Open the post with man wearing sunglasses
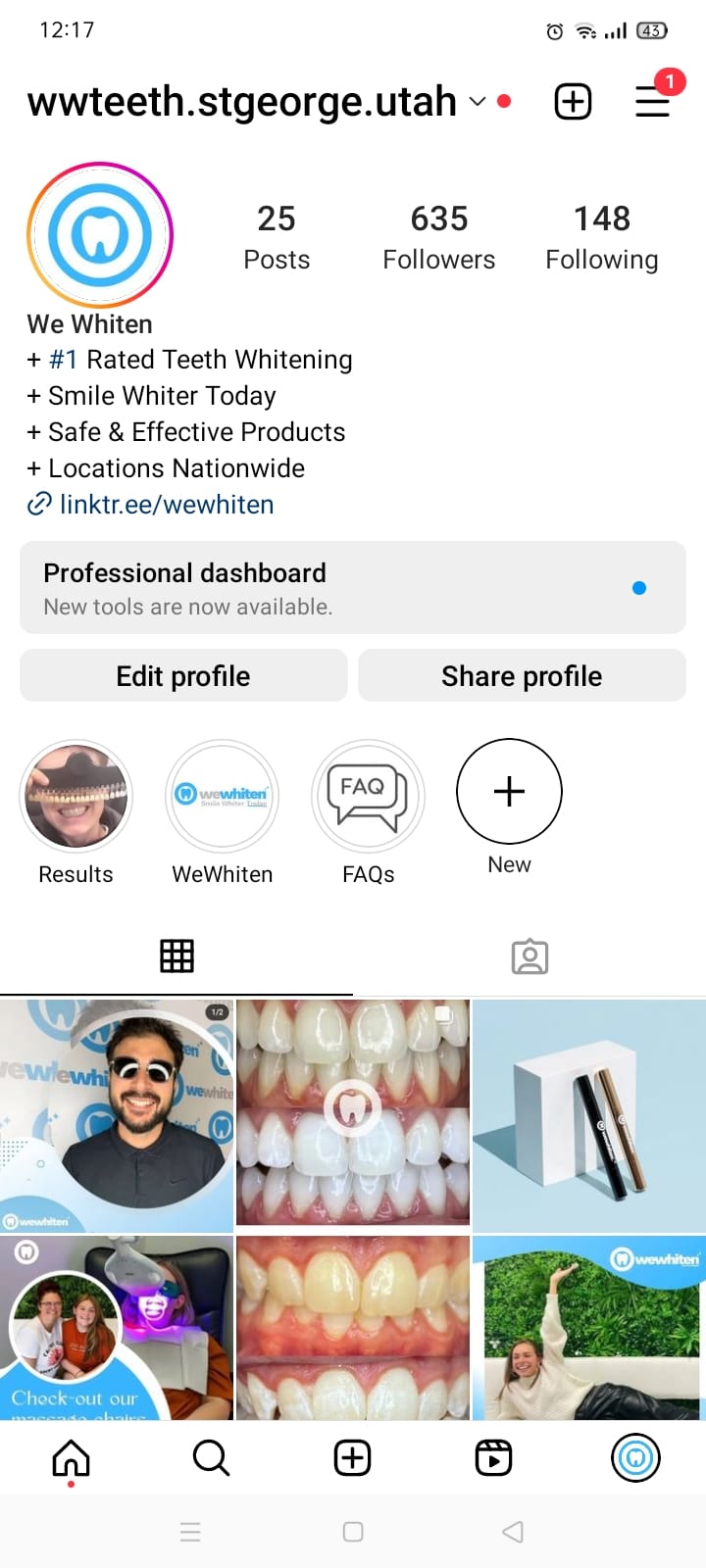706x1568 pixels. point(117,1115)
